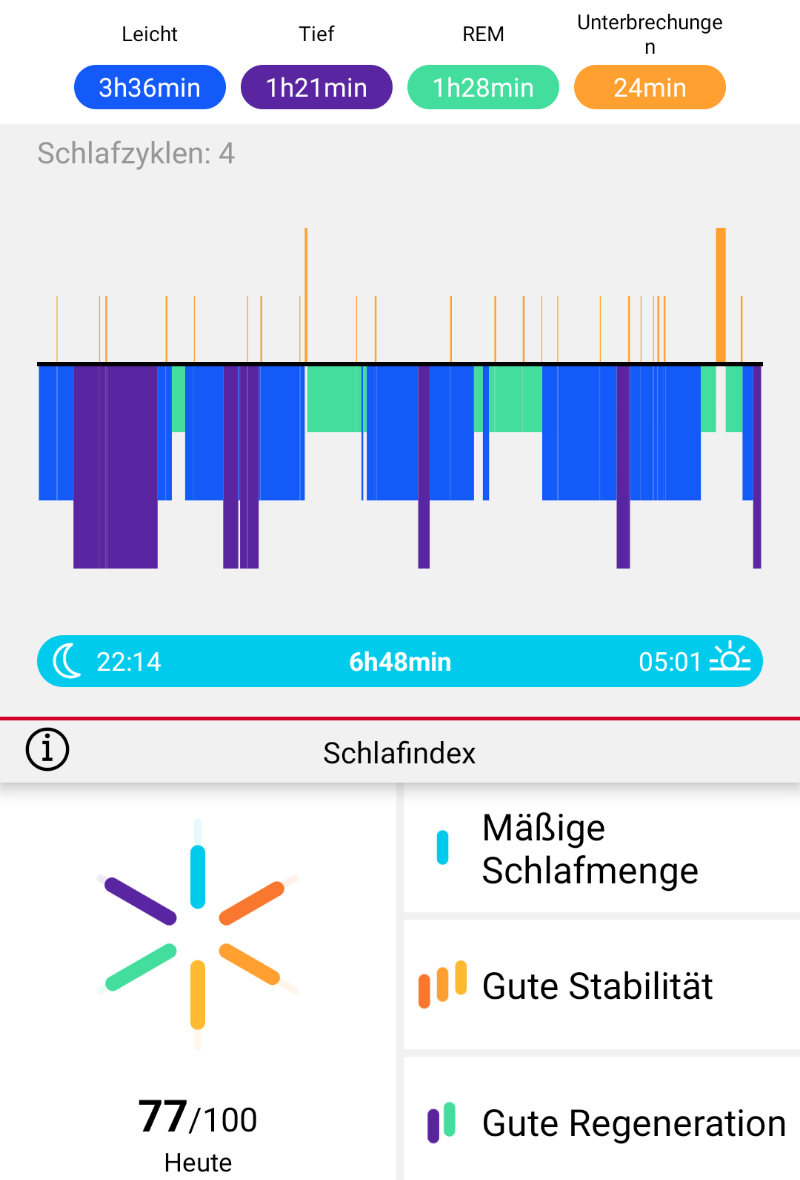Open the Mäßige Schlafmenge details
800x1180 pixels.
600,849
